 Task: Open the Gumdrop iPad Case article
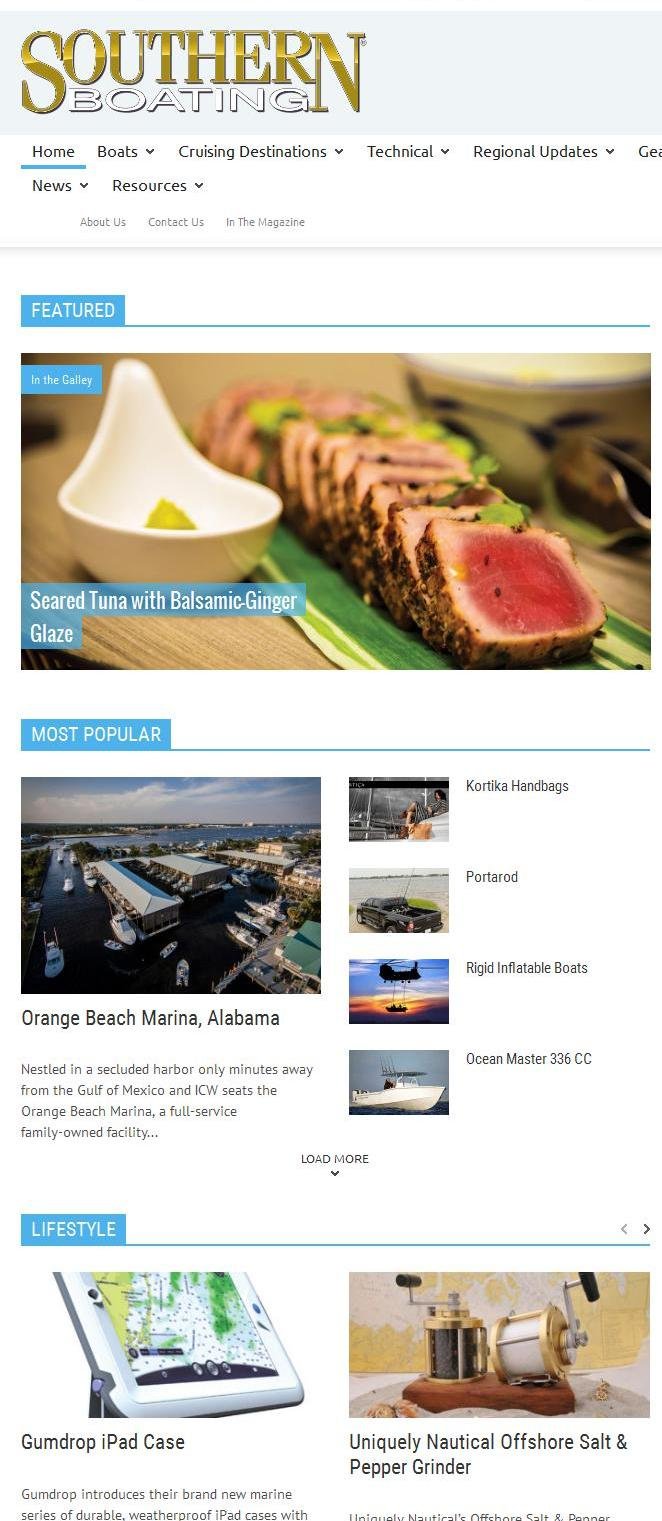(103, 1442)
